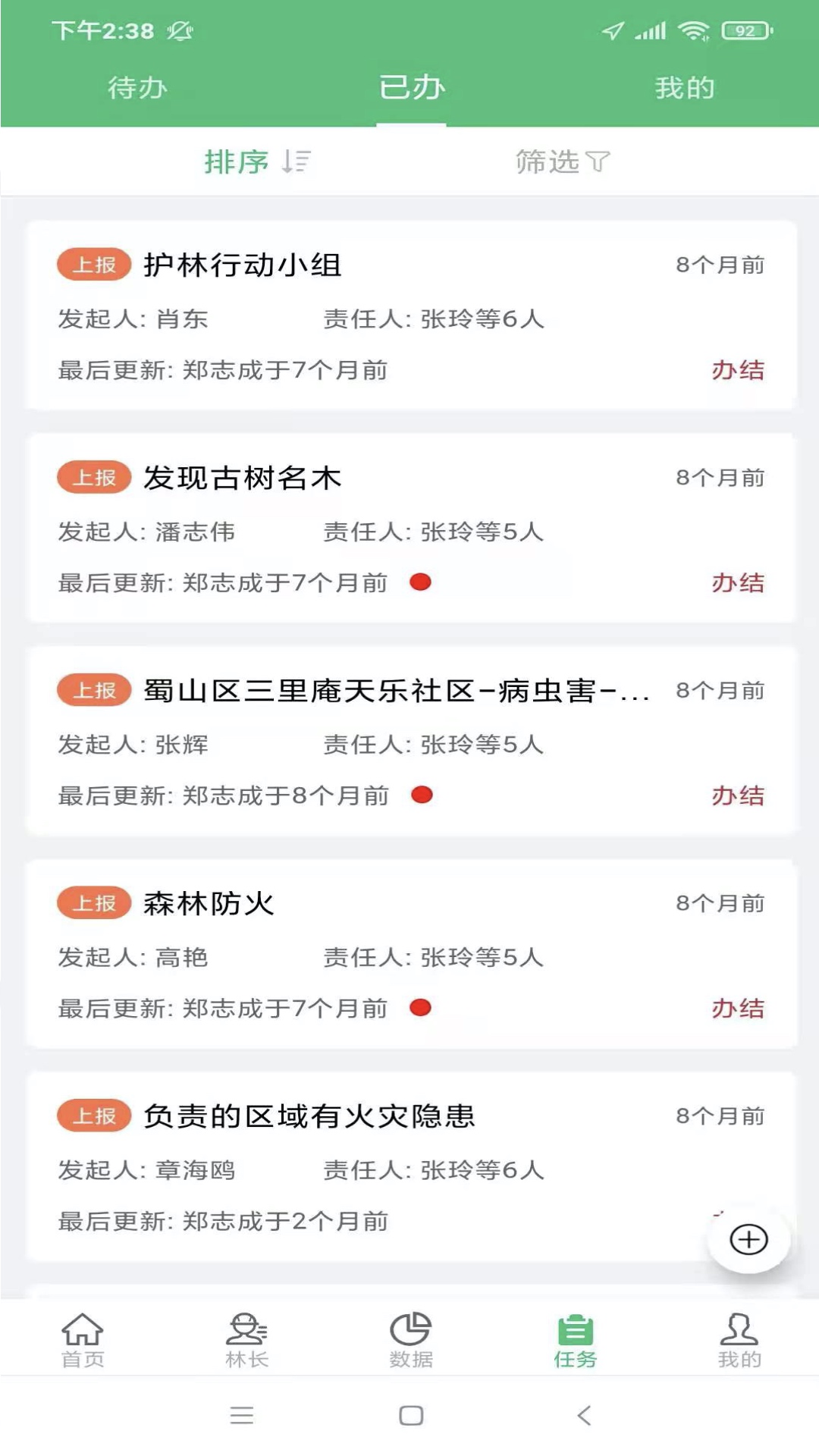Open the bottom 我的 profile tab
This screenshot has width=819, height=1456.
pyautogui.click(x=739, y=1340)
